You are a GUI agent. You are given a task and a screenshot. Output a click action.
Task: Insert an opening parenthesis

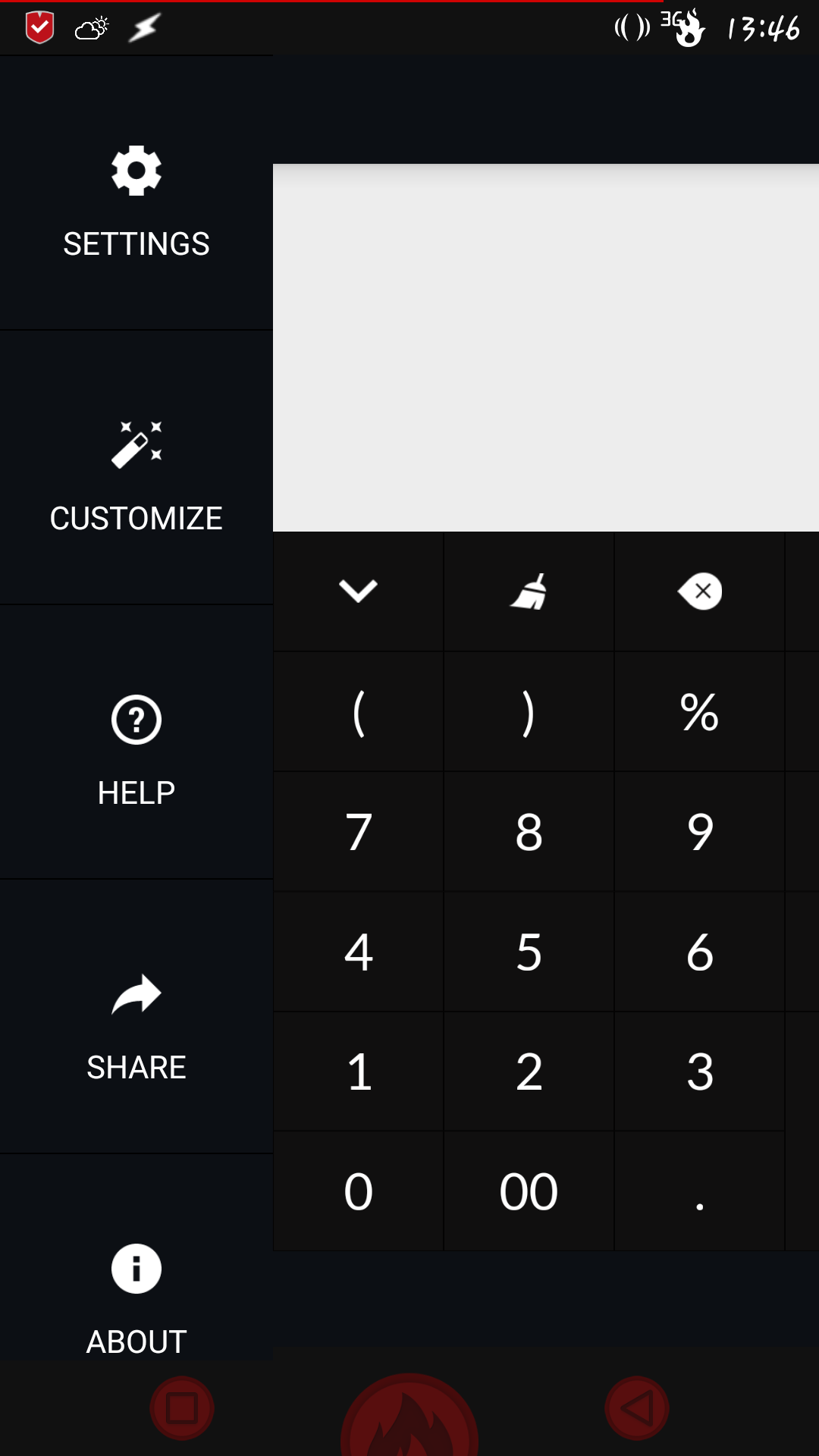[x=358, y=711]
